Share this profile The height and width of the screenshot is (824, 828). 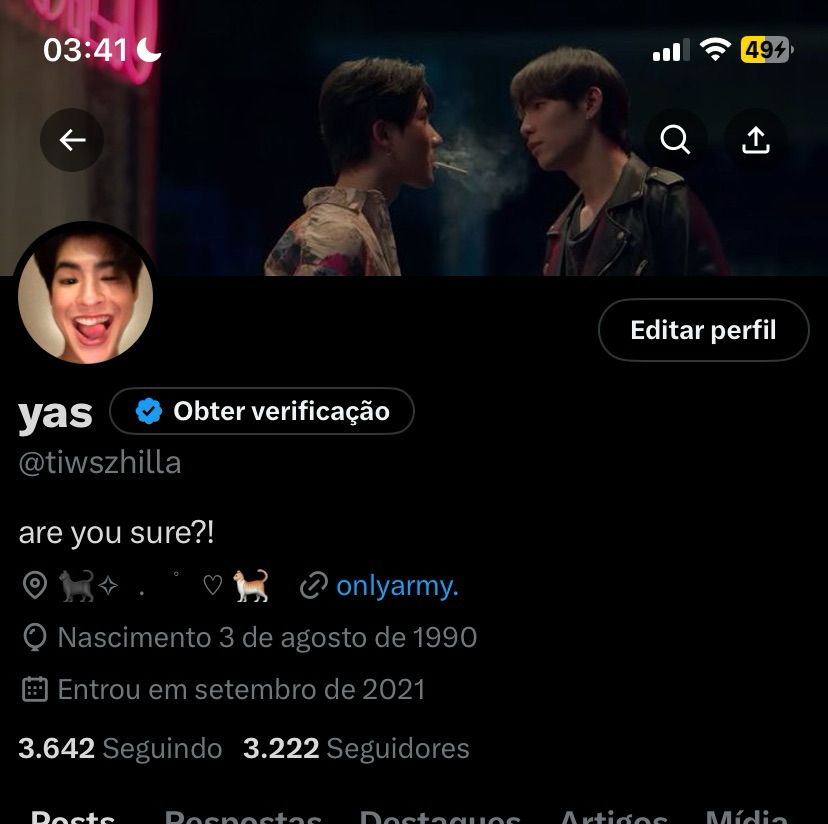pos(756,141)
